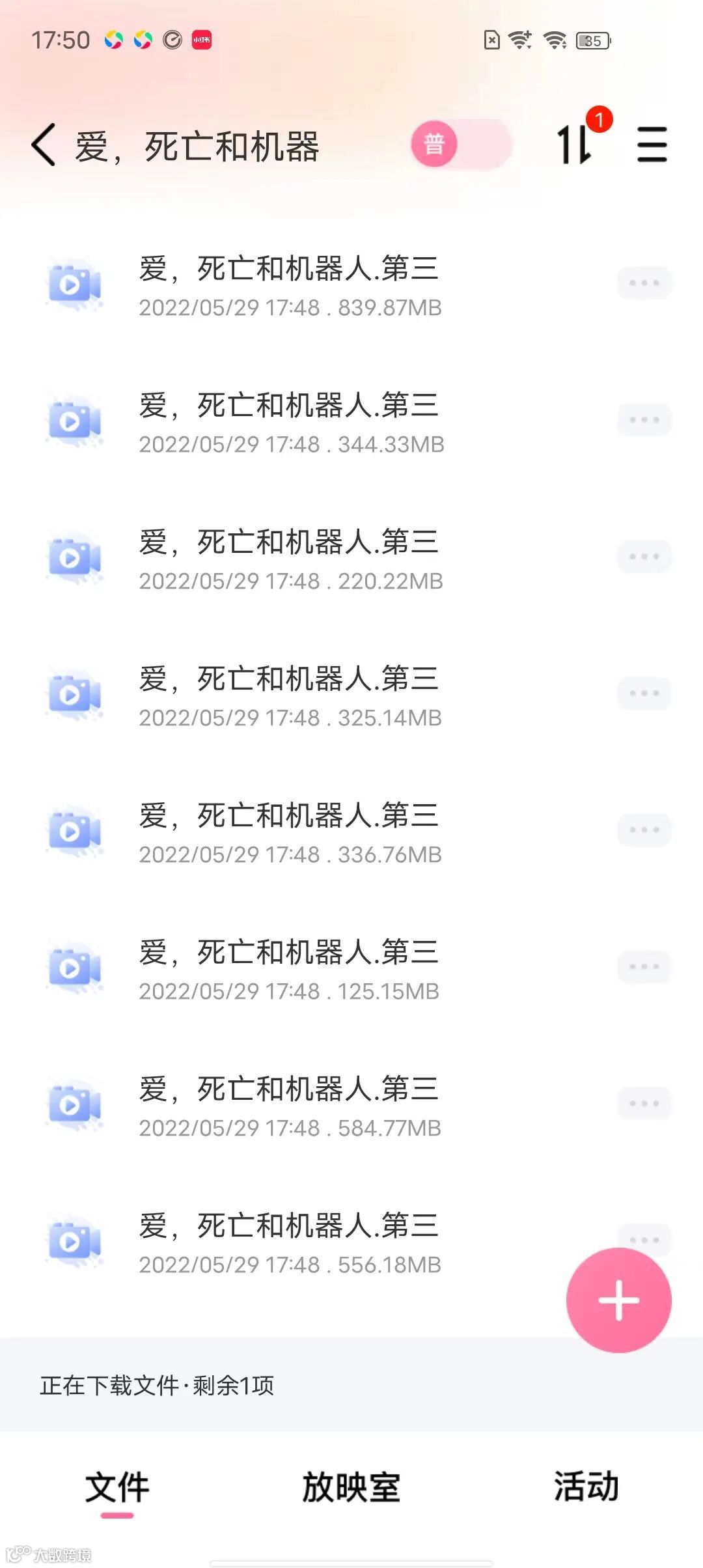Open more options for the 839.87MB file
The height and width of the screenshot is (1568, 703).
tap(644, 283)
